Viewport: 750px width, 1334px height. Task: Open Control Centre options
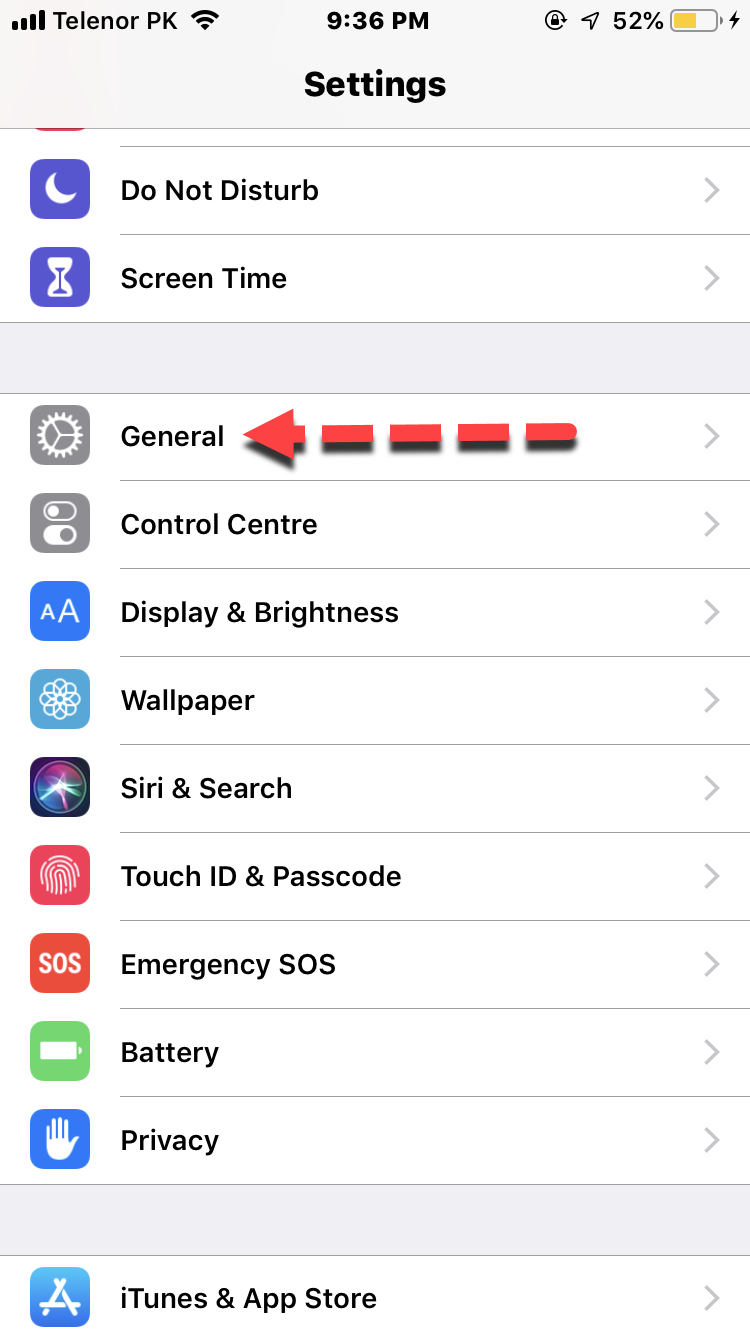pos(219,524)
